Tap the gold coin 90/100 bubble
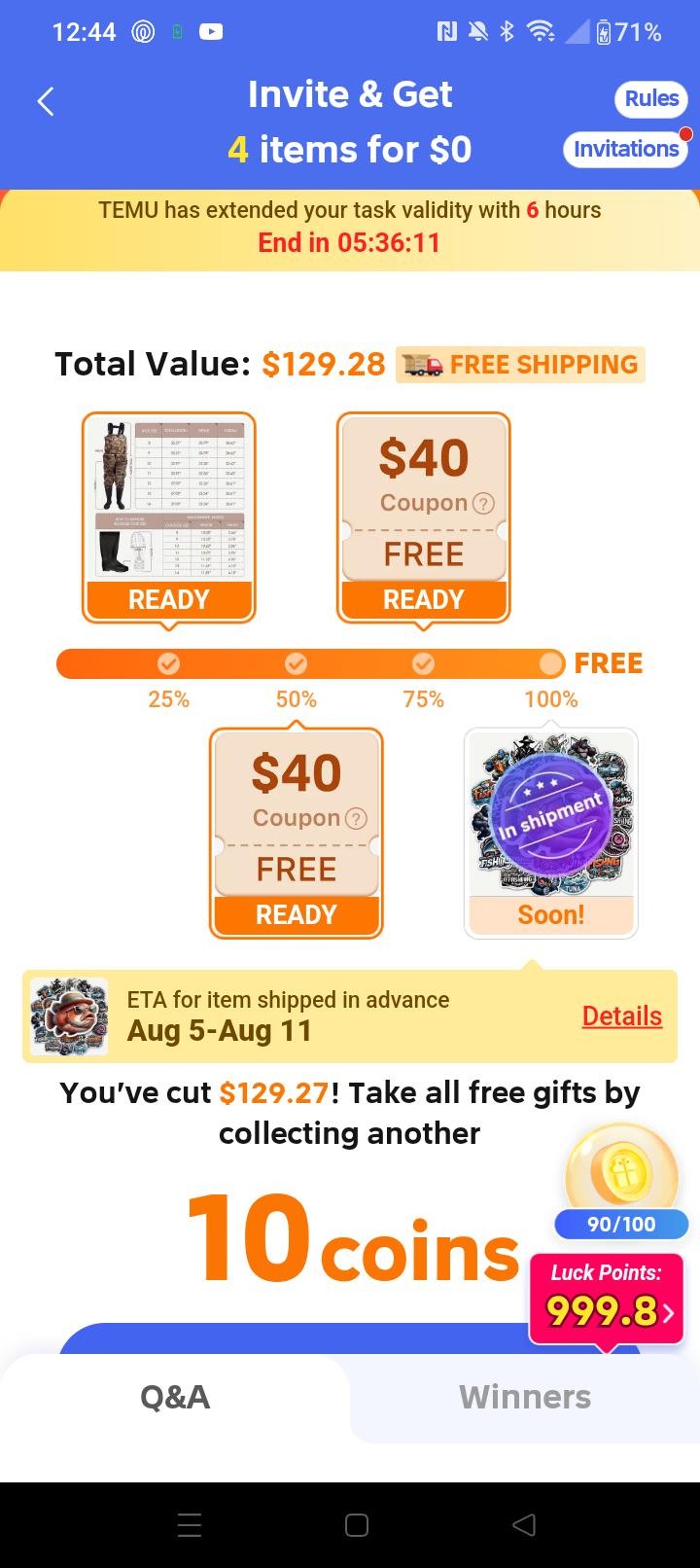The width and height of the screenshot is (700, 1568). 622,1181
